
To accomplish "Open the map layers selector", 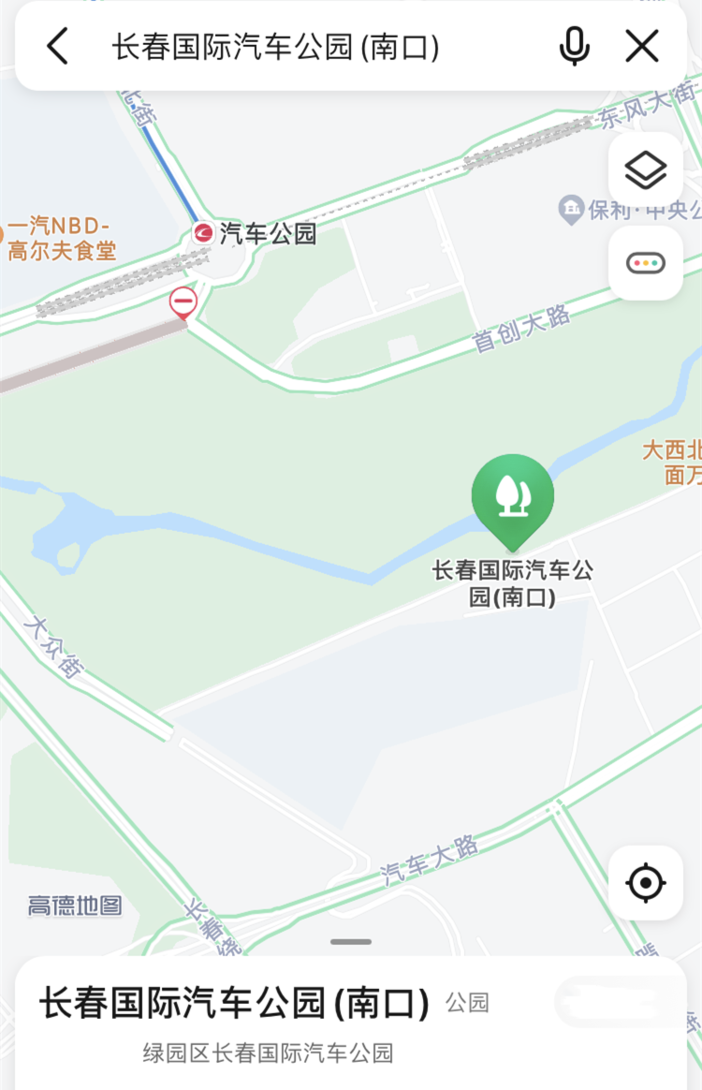I will coord(645,170).
